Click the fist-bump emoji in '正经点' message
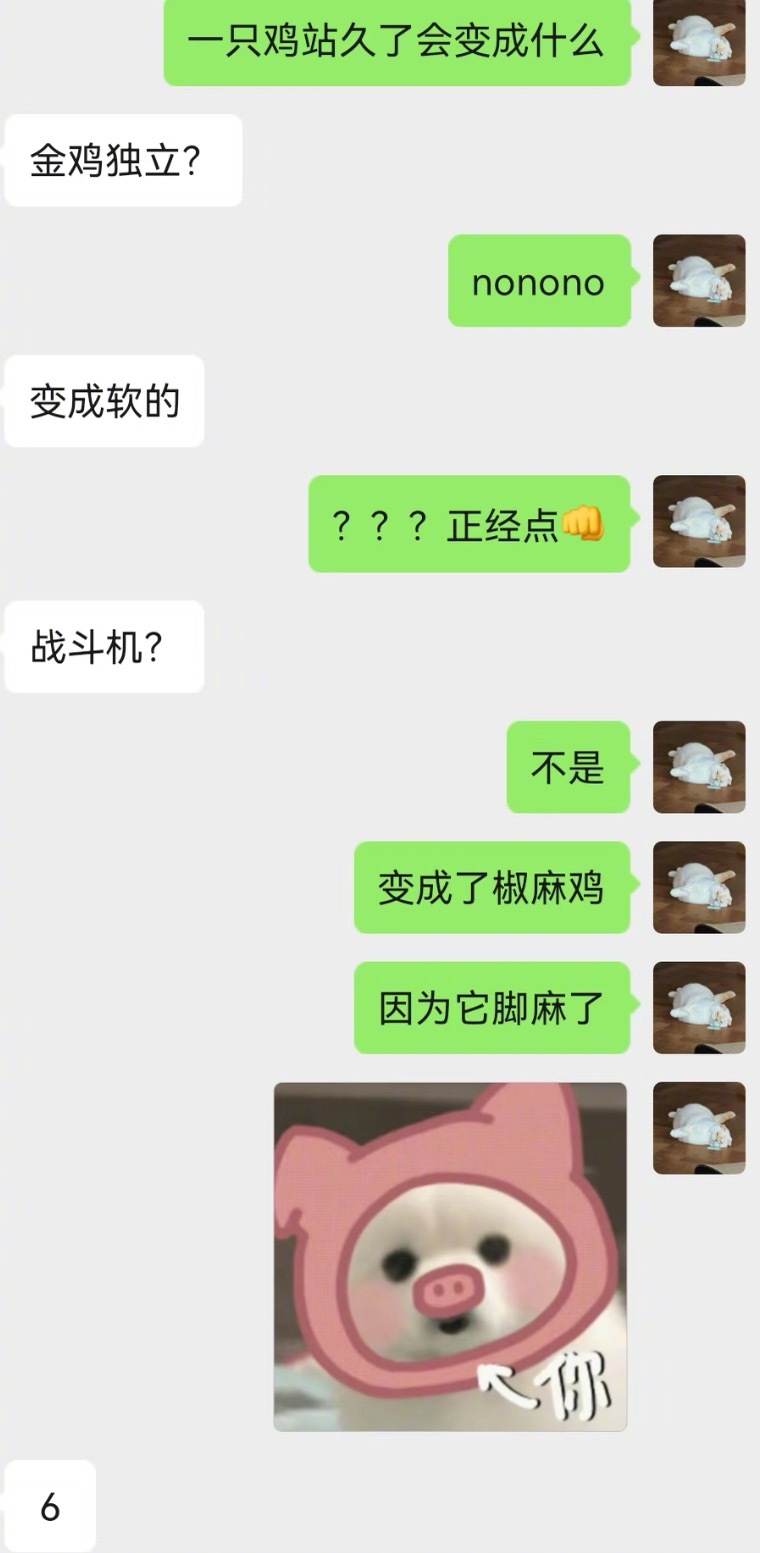Viewport: 760px width, 1553px height. pos(585,524)
